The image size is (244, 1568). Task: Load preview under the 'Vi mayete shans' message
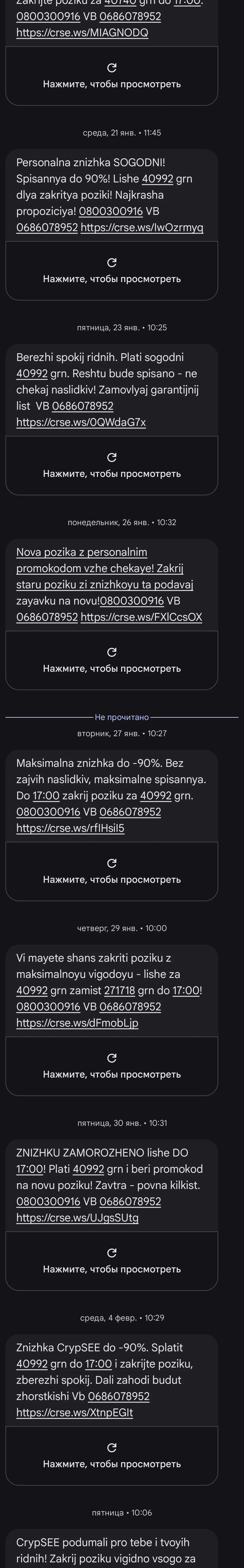point(112,1067)
